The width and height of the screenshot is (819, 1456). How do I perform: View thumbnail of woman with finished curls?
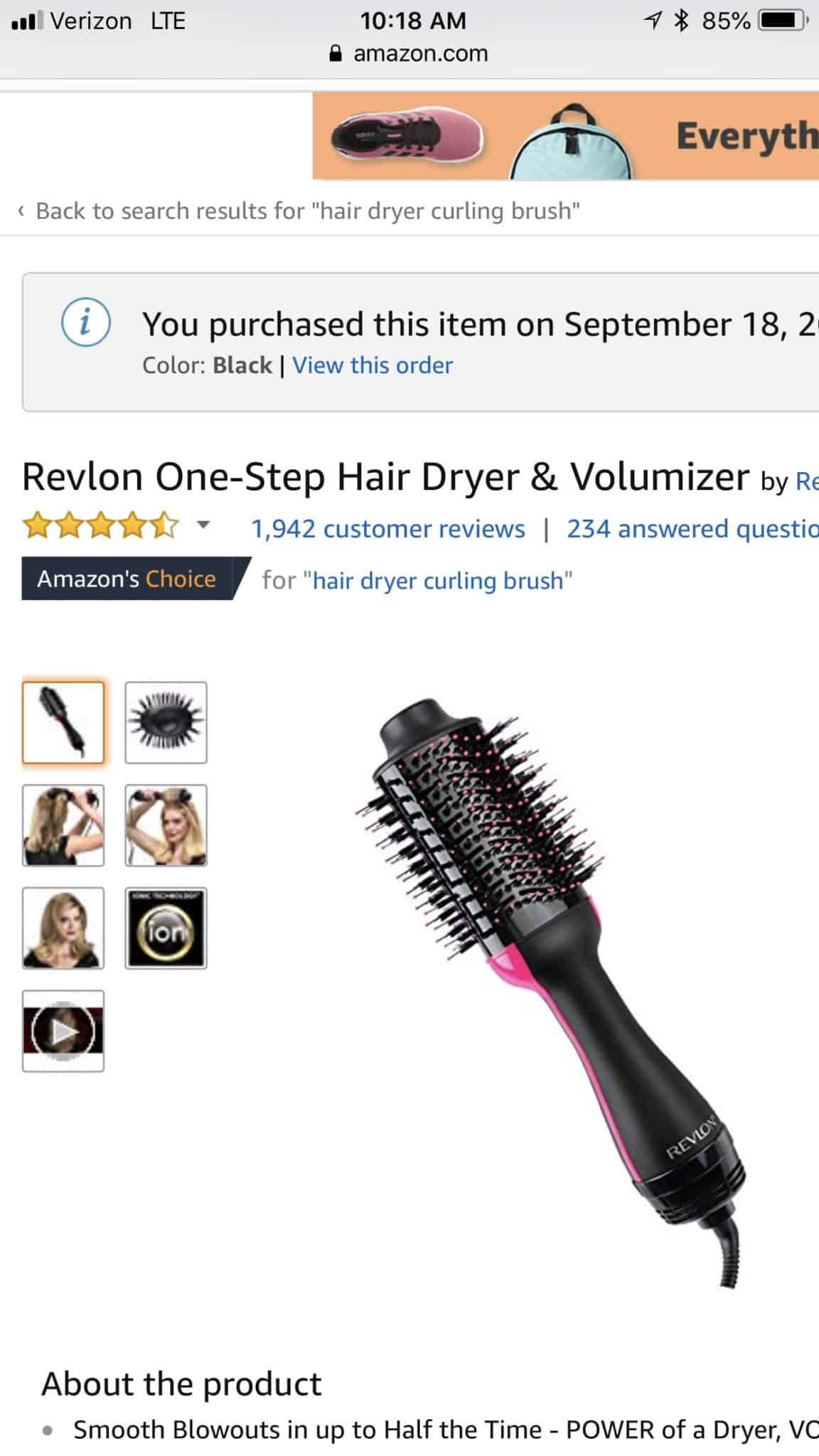pyautogui.click(x=63, y=928)
